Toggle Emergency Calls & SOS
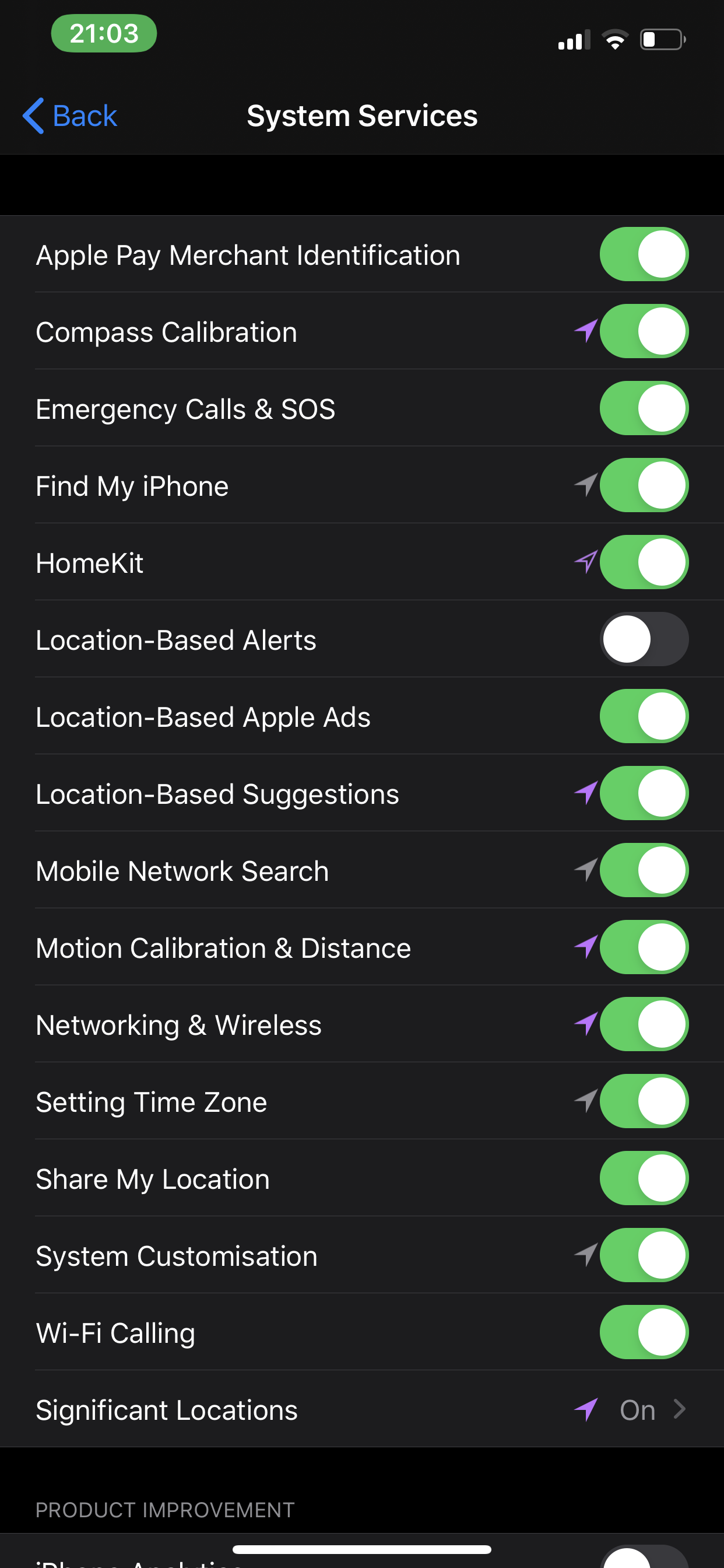 coord(644,408)
